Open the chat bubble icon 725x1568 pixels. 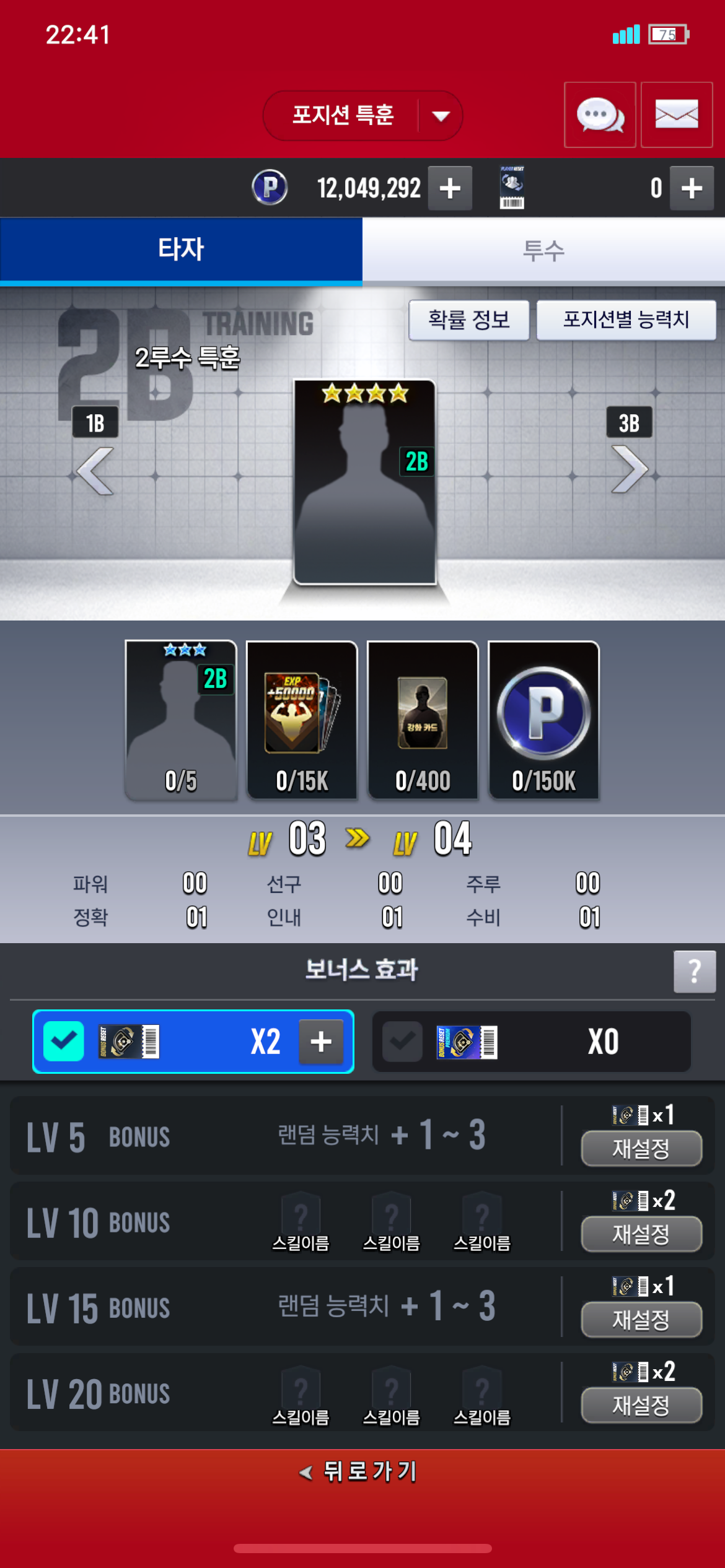[600, 115]
